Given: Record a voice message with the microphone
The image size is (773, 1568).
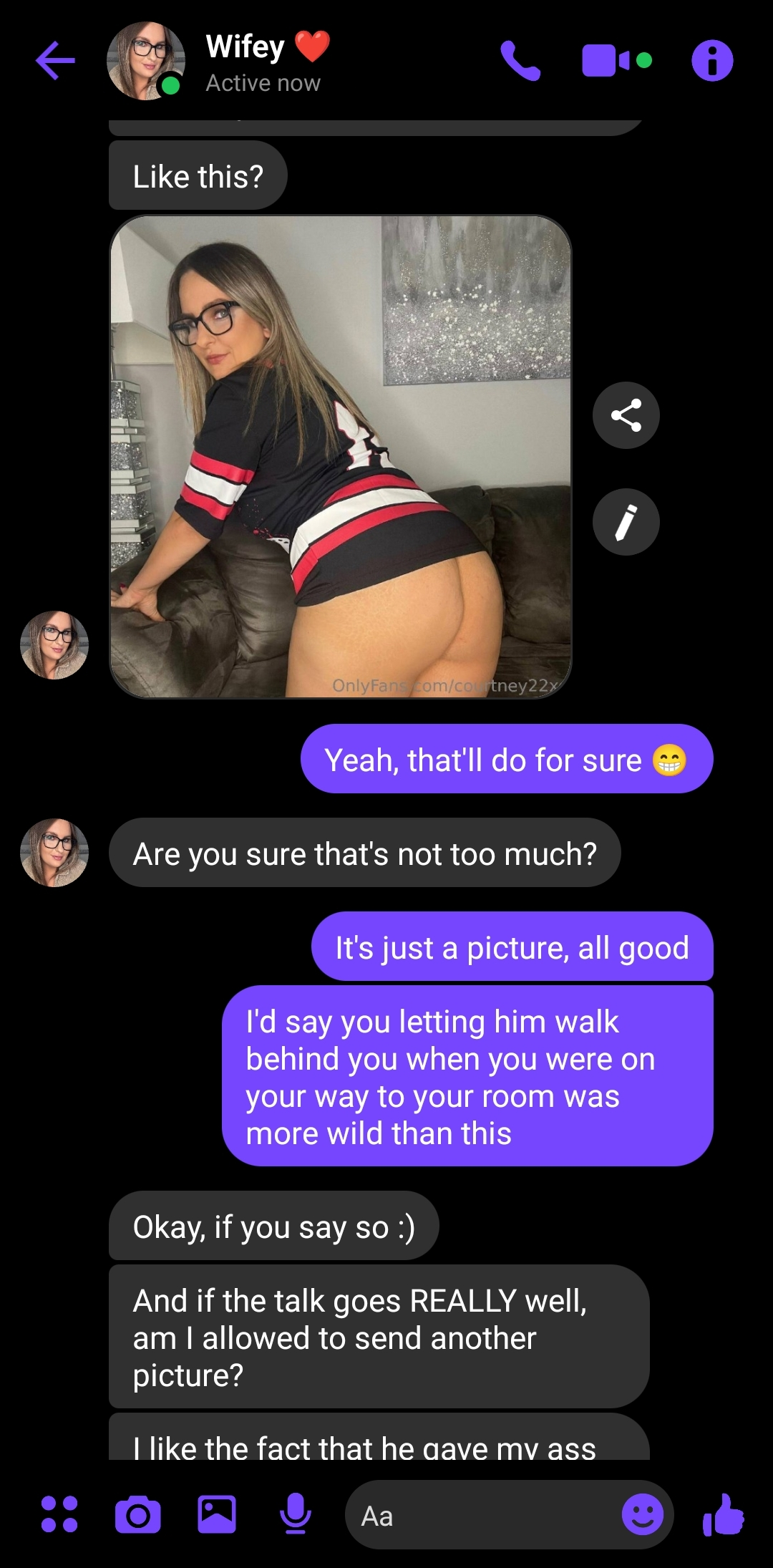Looking at the screenshot, I should coord(295,1514).
